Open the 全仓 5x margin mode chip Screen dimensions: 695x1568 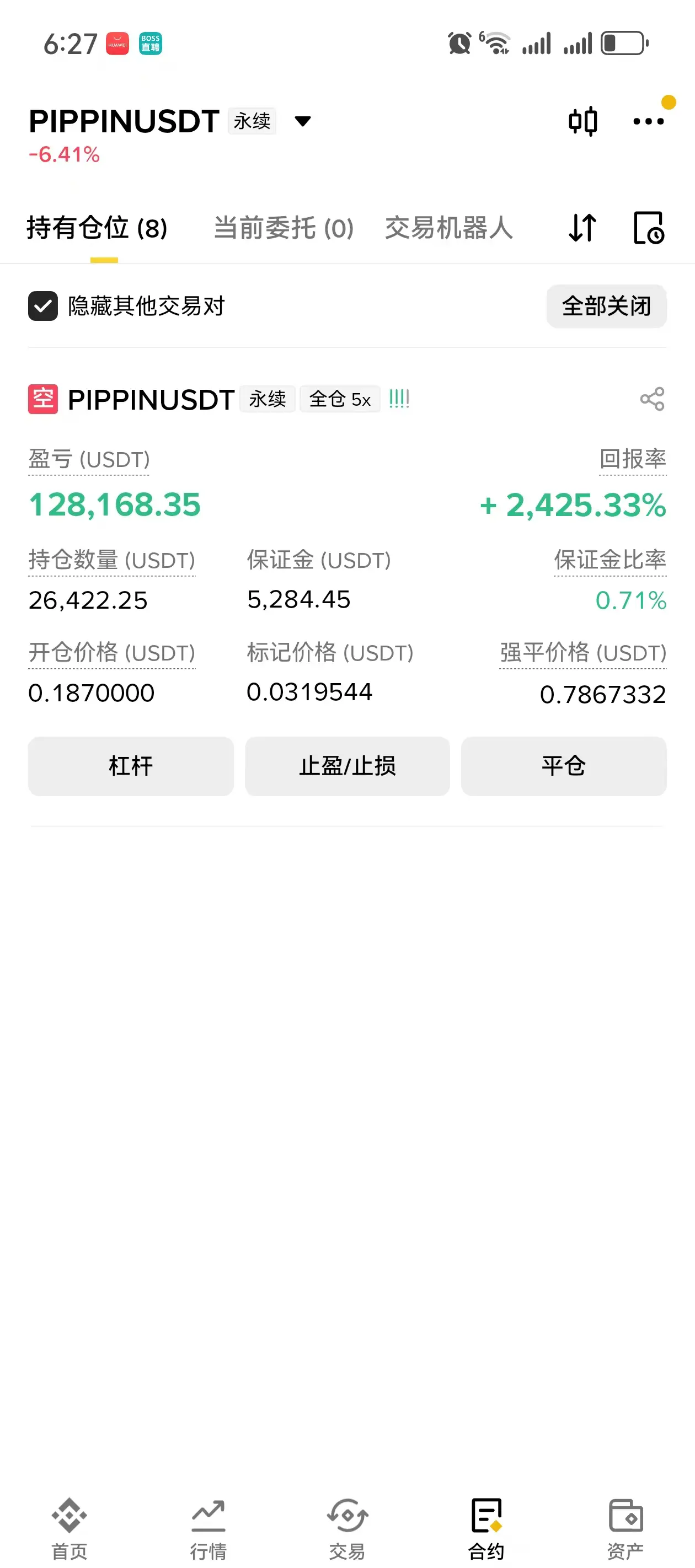pos(339,399)
